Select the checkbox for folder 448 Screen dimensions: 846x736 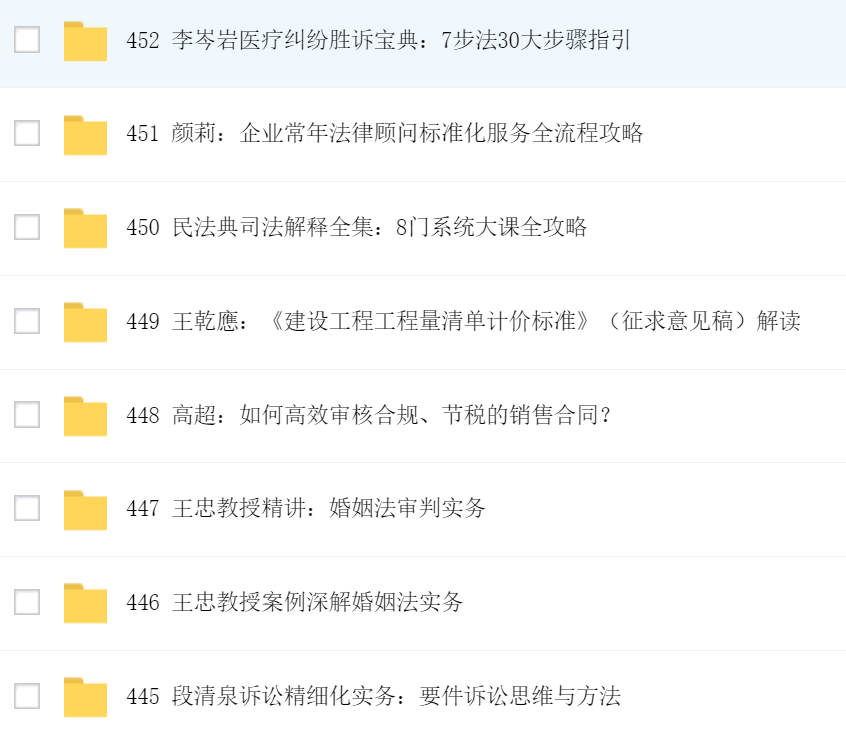(27, 415)
